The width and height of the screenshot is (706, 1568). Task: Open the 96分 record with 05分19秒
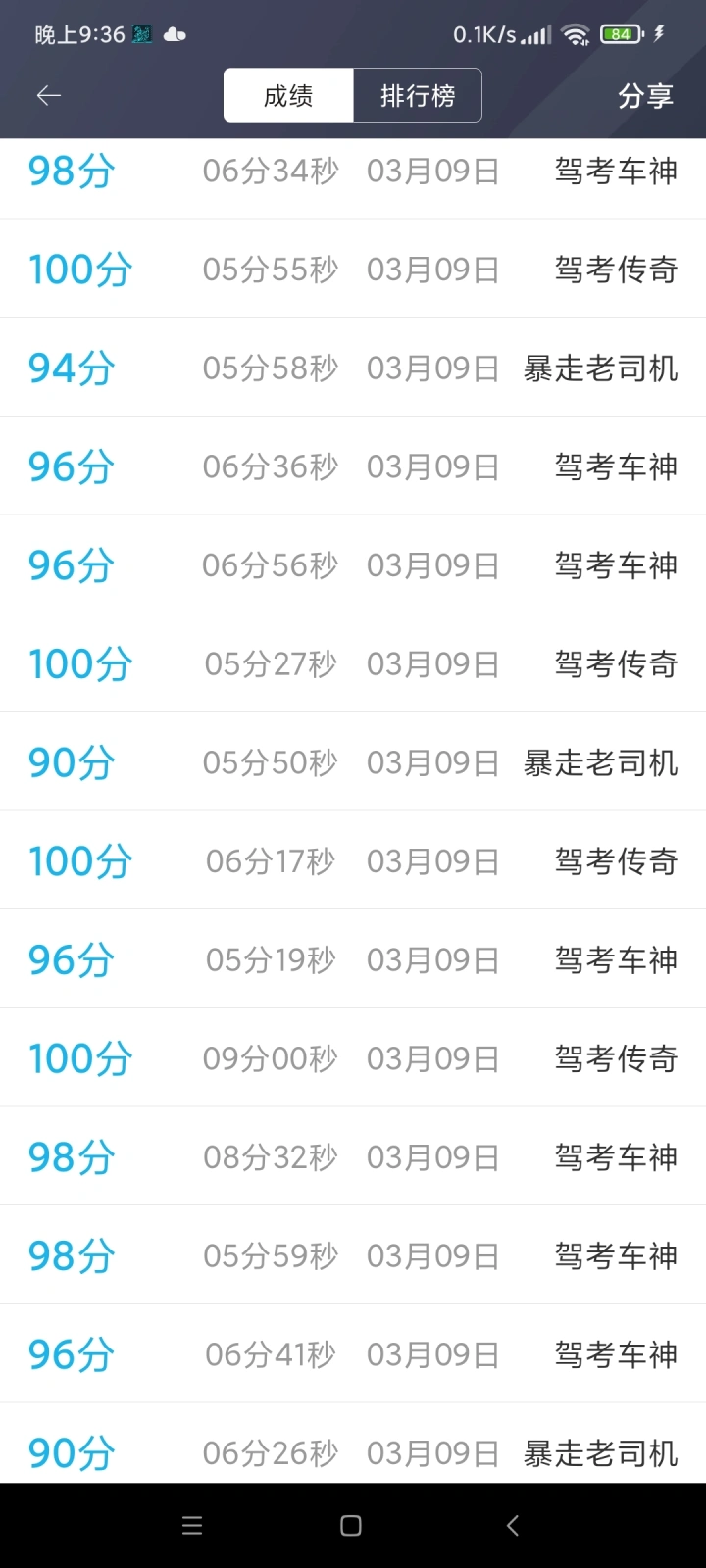353,958
